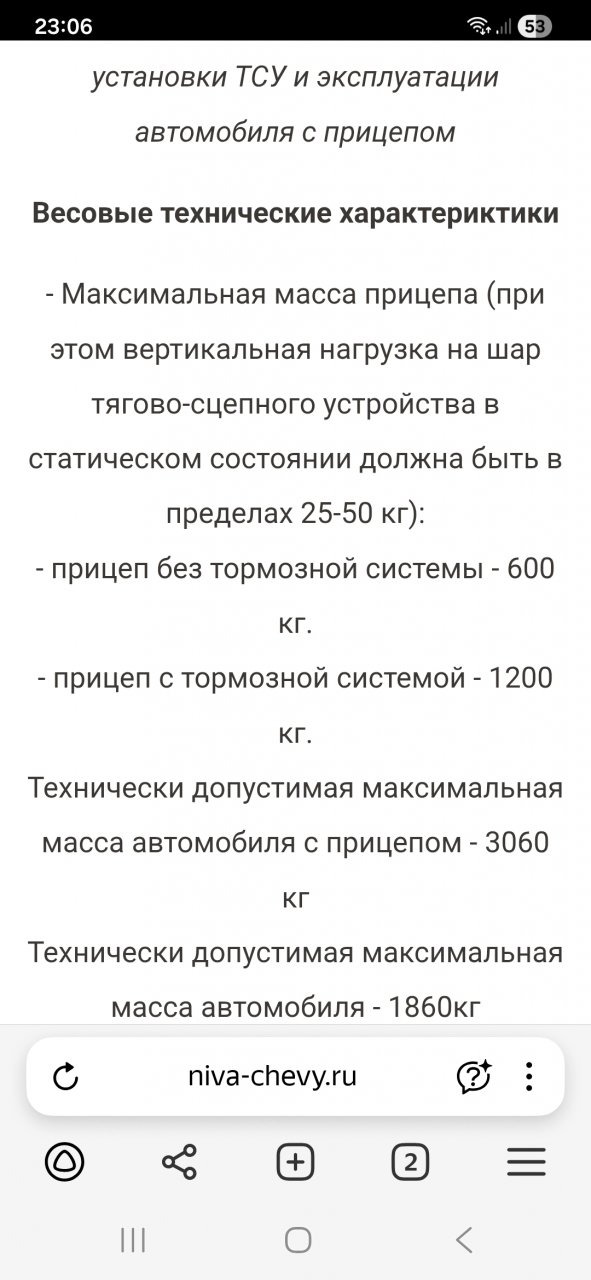Go back with the system back button
This screenshot has width=591, height=1280.
tap(463, 1241)
